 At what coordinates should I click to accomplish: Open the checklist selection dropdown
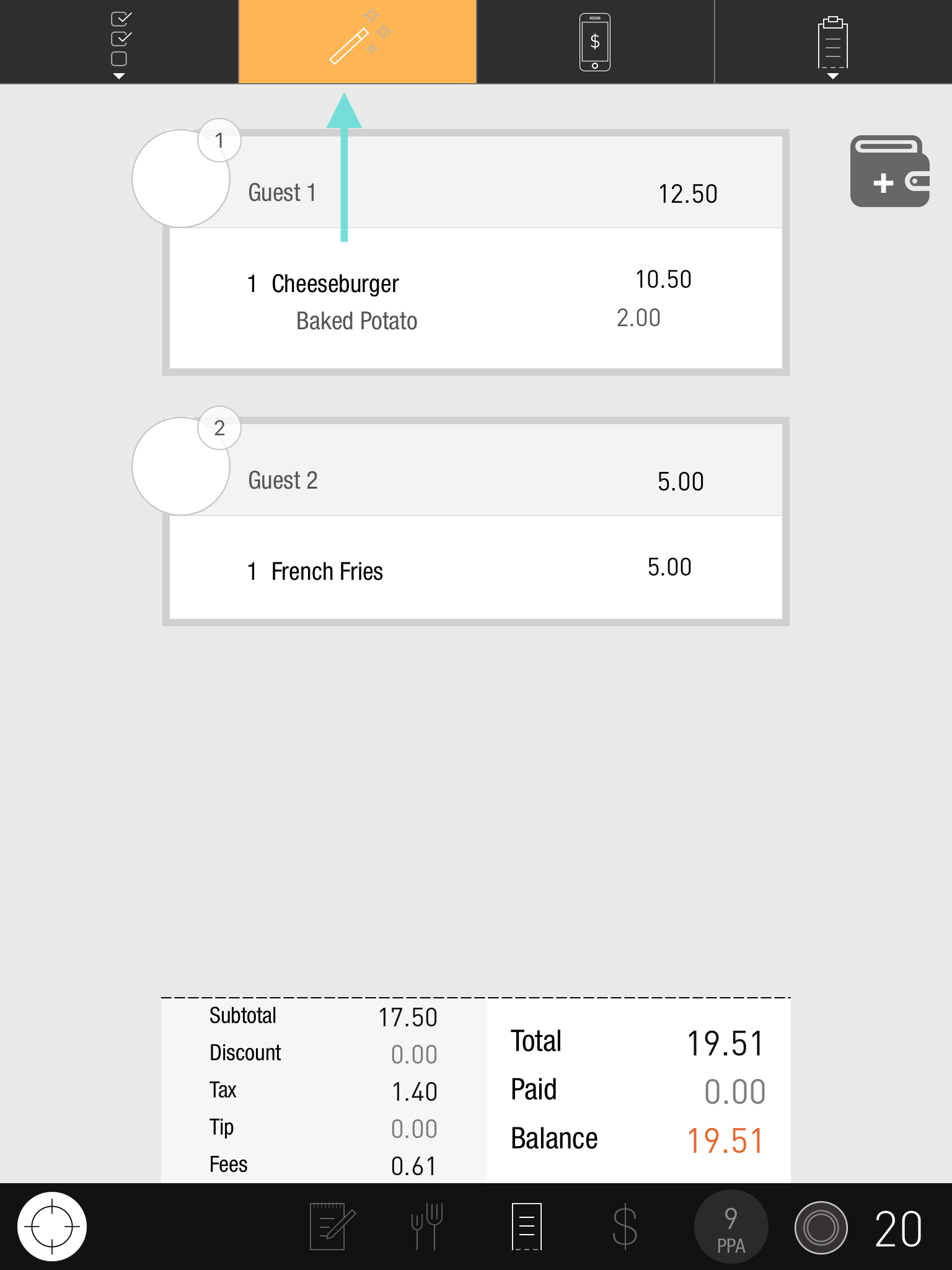tap(120, 42)
